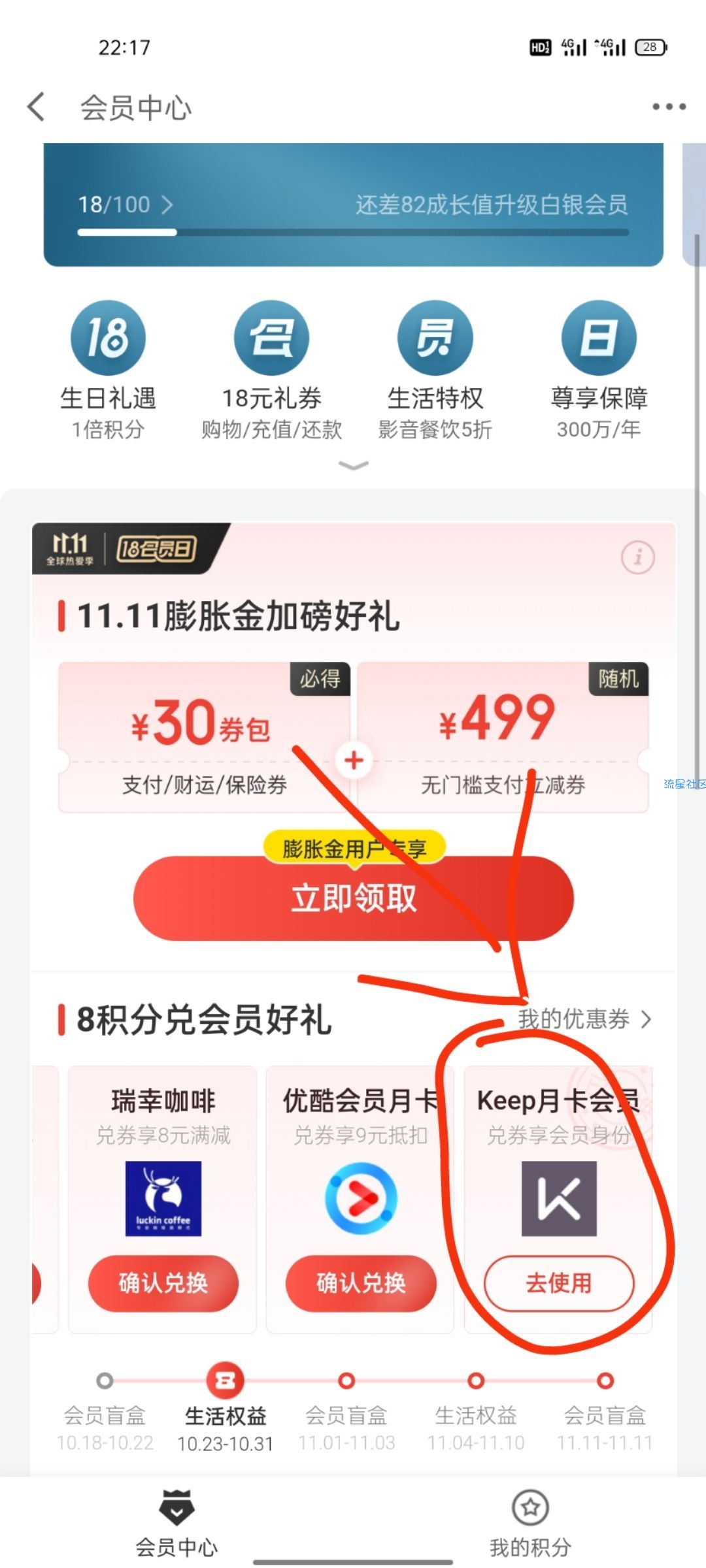
Task: Switch to the 我的积分 tab
Action: coord(530,1522)
